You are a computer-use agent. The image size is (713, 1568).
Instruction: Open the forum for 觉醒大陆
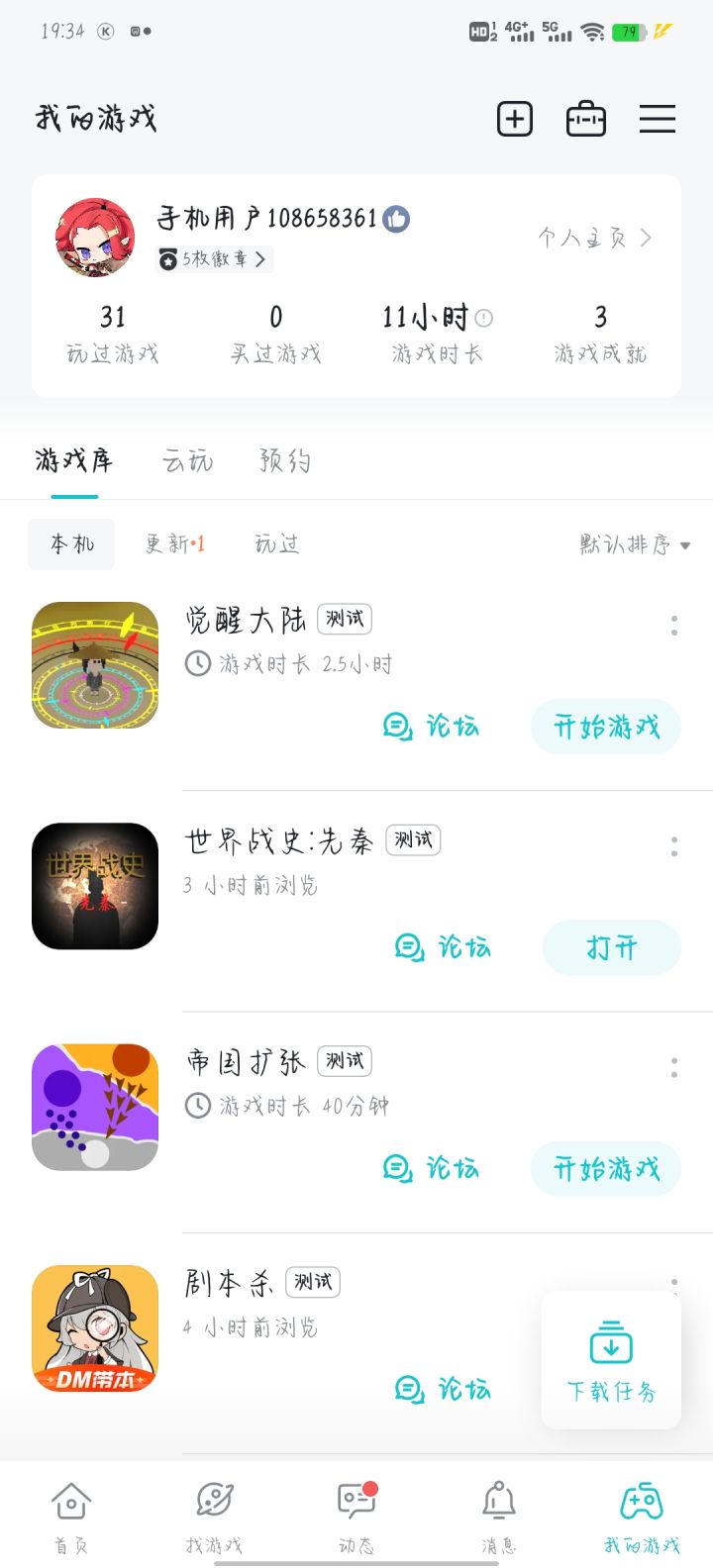pyautogui.click(x=431, y=728)
